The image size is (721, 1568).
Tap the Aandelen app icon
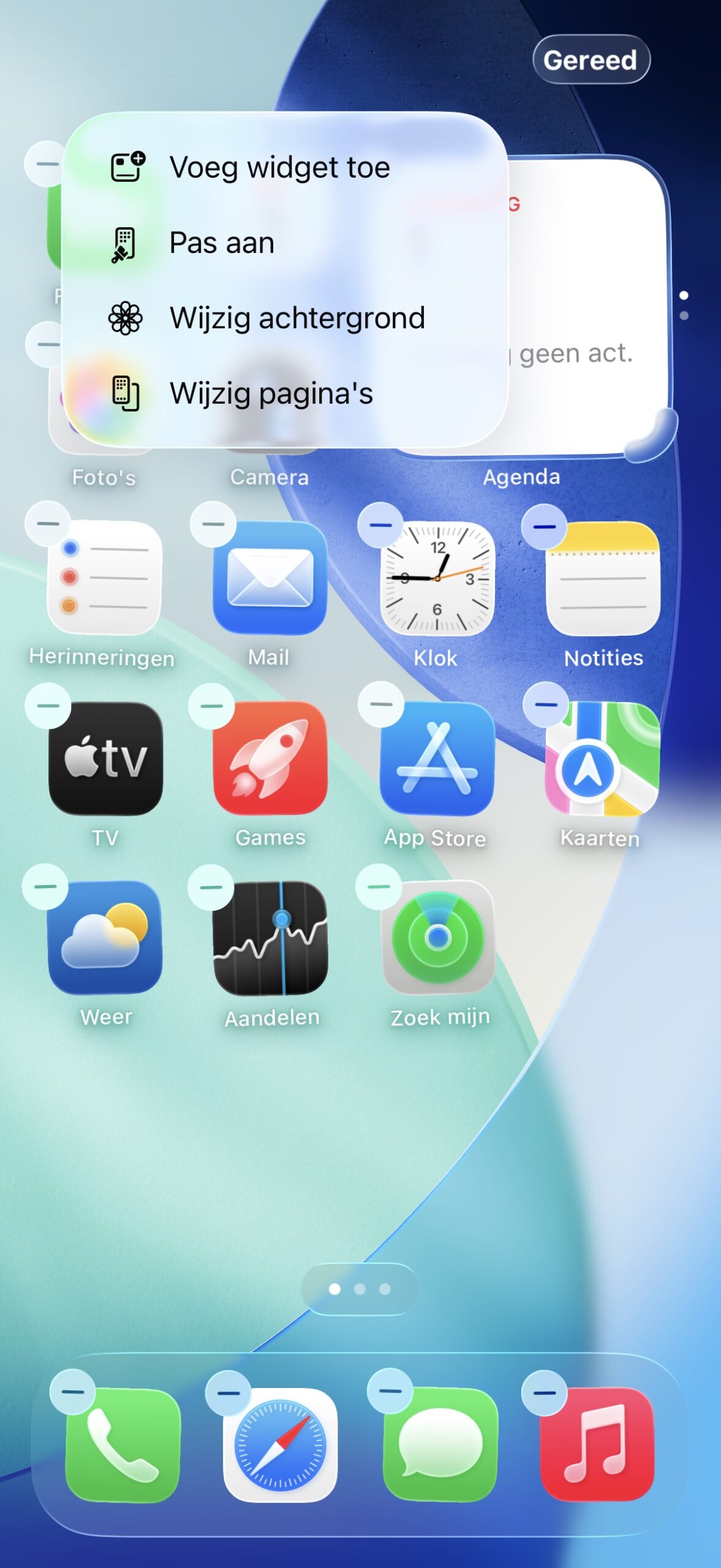click(270, 937)
